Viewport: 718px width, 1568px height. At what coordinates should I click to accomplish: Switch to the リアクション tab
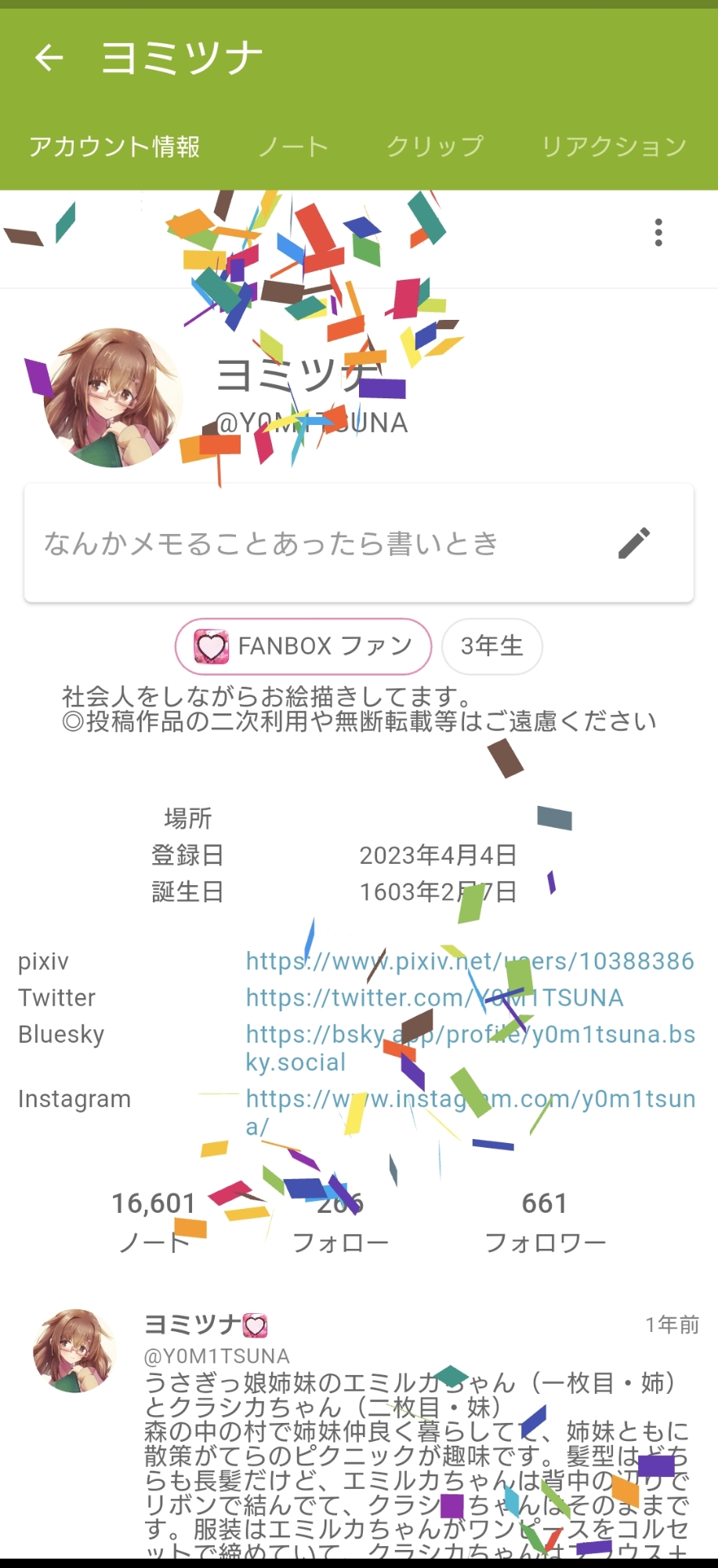(x=614, y=147)
